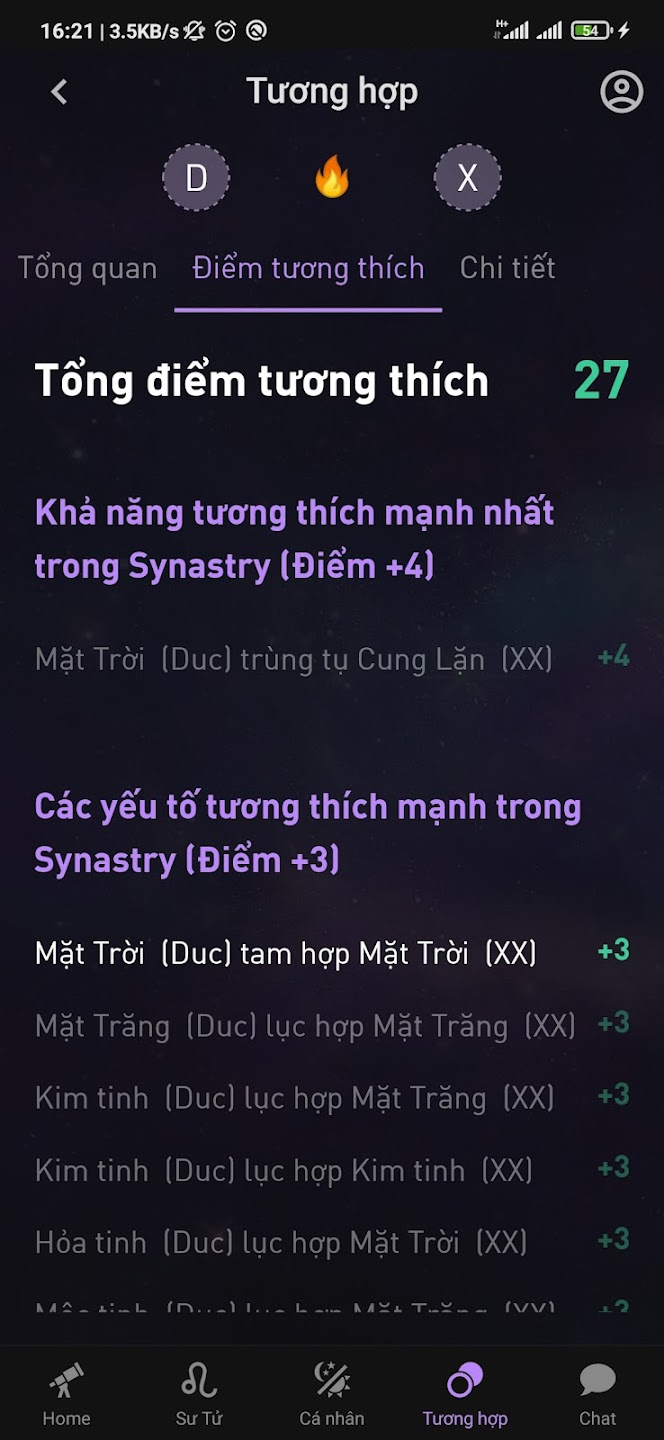Image resolution: width=664 pixels, height=1440 pixels.
Task: Open the Chat tab
Action: [598, 1394]
